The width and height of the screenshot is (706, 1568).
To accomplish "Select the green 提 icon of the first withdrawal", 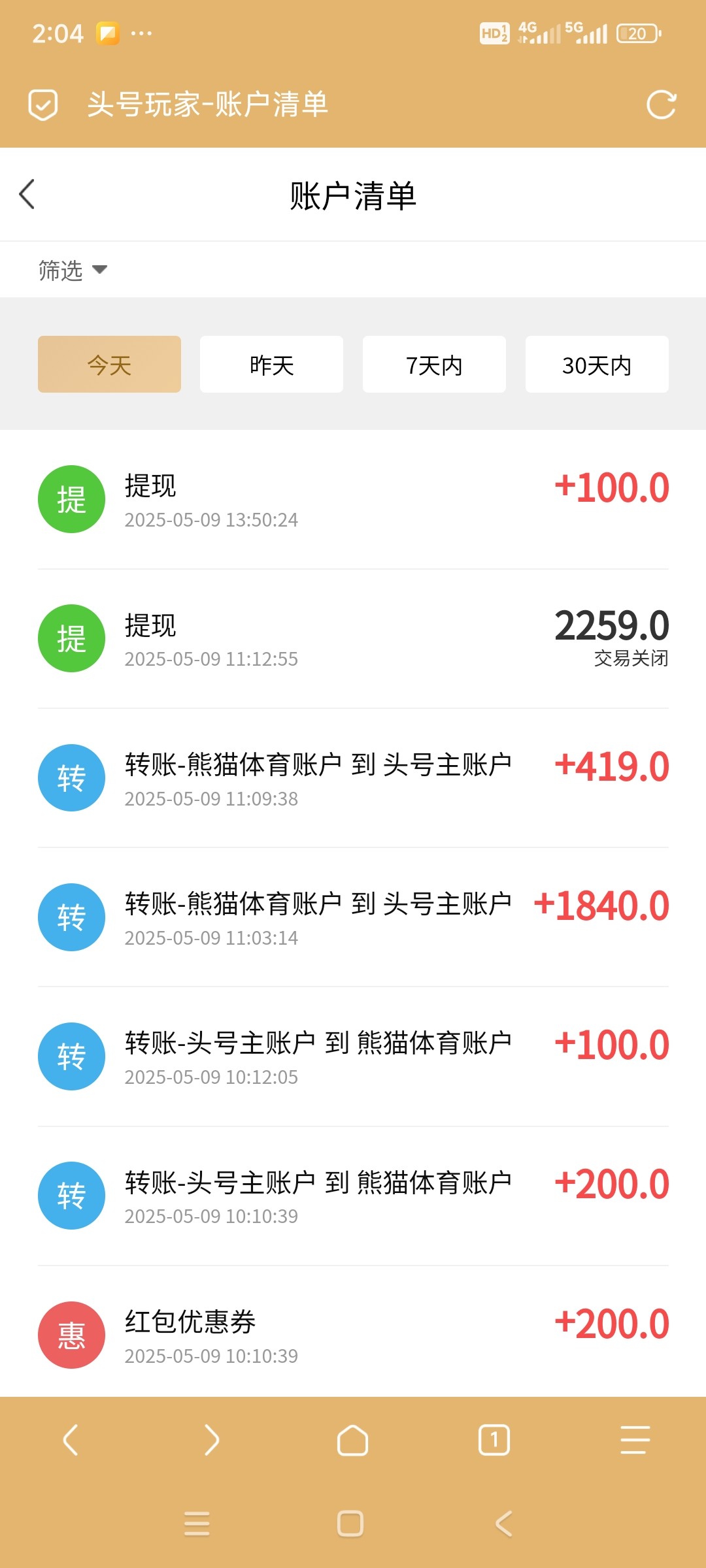I will 71,498.
